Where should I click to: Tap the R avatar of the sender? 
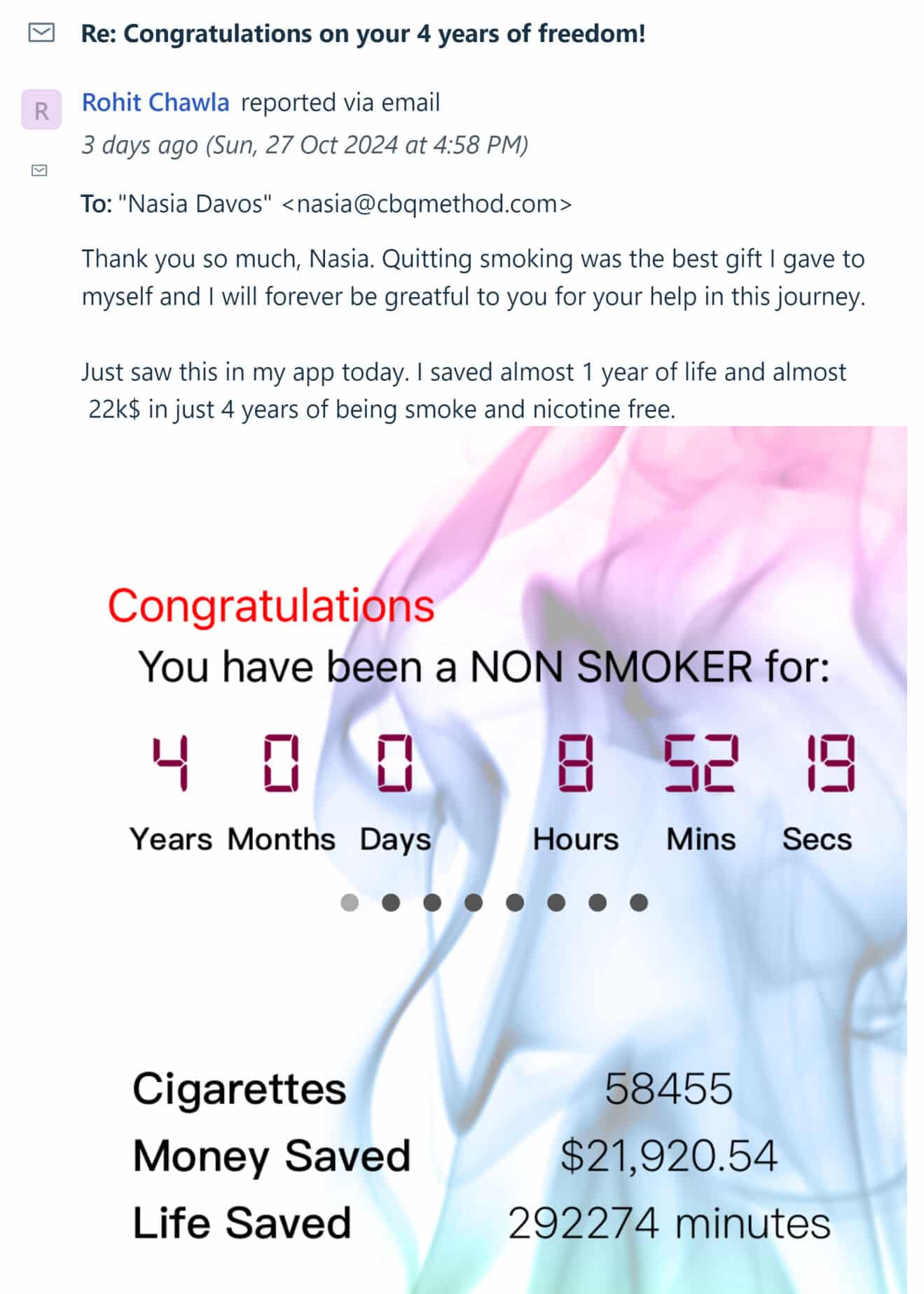point(41,110)
